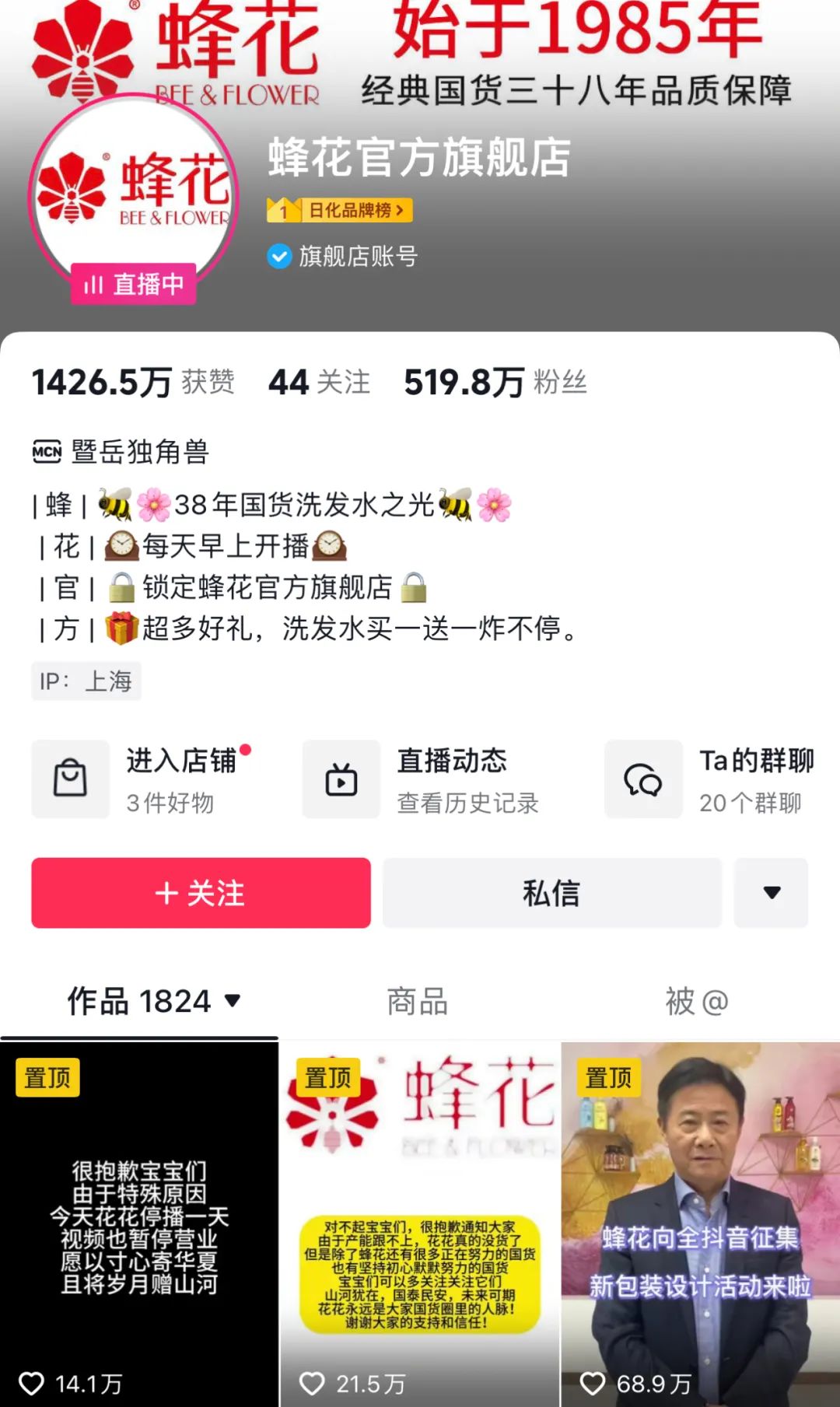Image resolution: width=840 pixels, height=1407 pixels.
Task: Play pinned video with 21.5万 likes
Action: coord(419,1223)
